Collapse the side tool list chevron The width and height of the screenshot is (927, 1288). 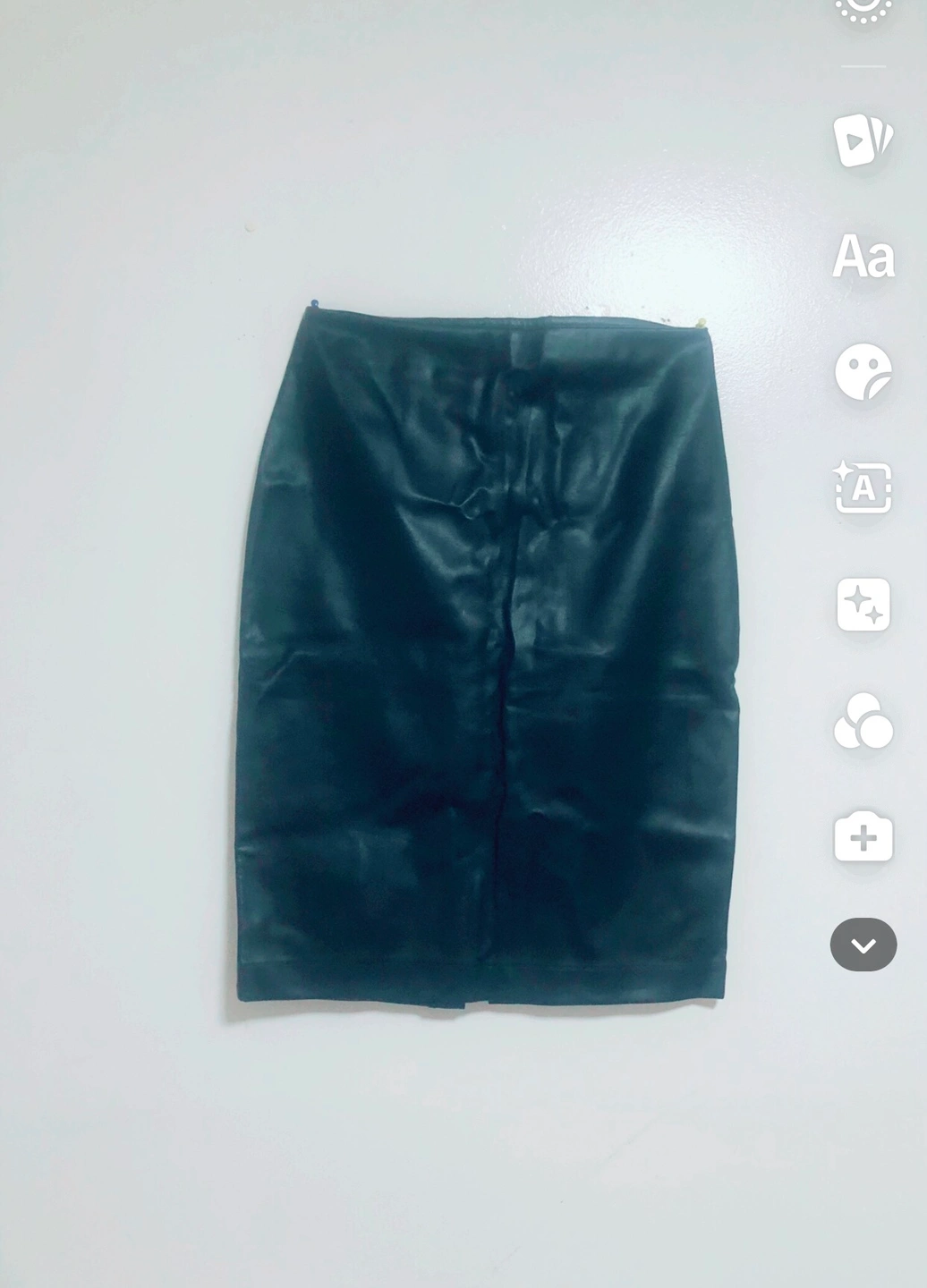[863, 945]
